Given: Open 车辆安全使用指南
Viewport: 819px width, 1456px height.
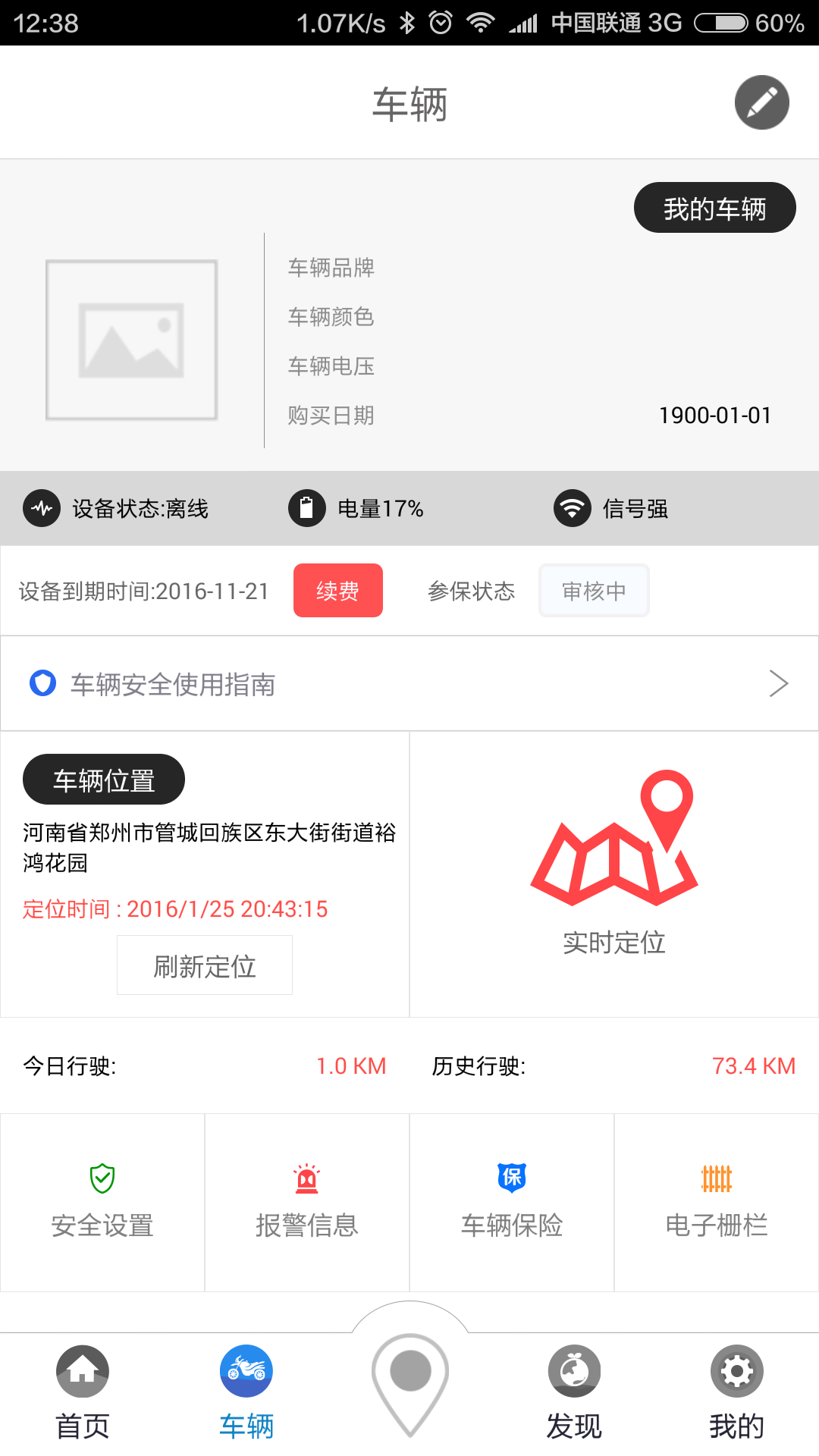Looking at the screenshot, I should click(x=409, y=683).
